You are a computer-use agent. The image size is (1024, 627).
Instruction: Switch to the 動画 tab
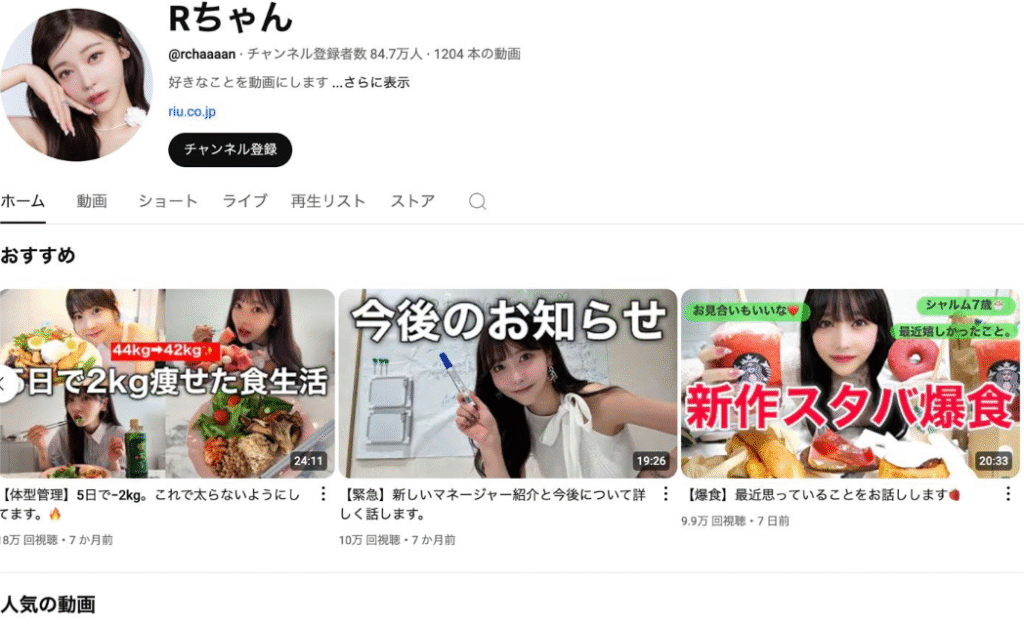[x=92, y=201]
